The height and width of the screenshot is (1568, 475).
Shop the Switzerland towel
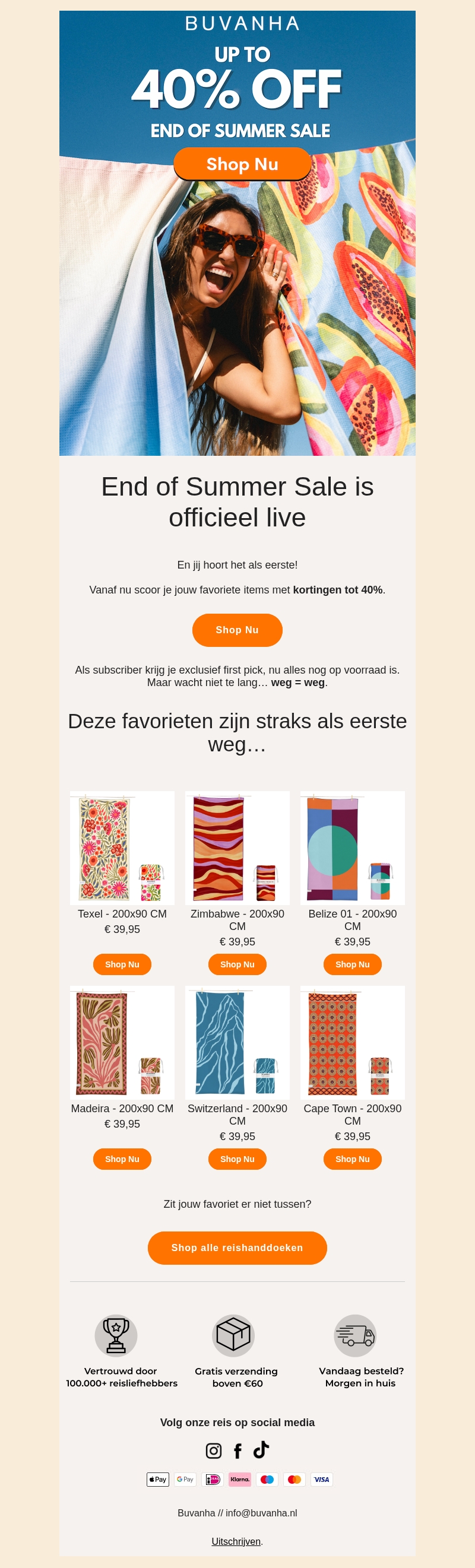237,1159
